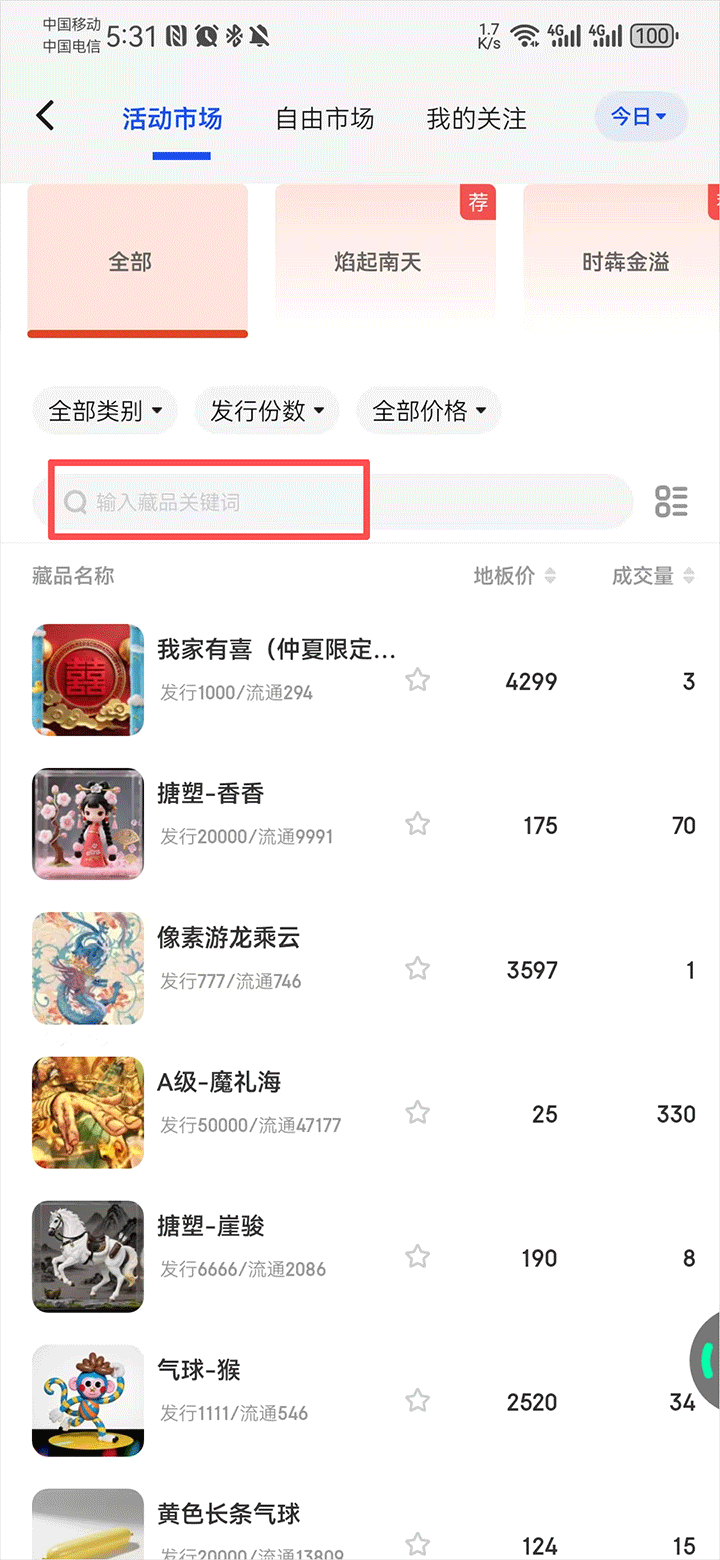Select the 时犇金溢 activity card
This screenshot has width=720, height=1560.
coord(625,262)
